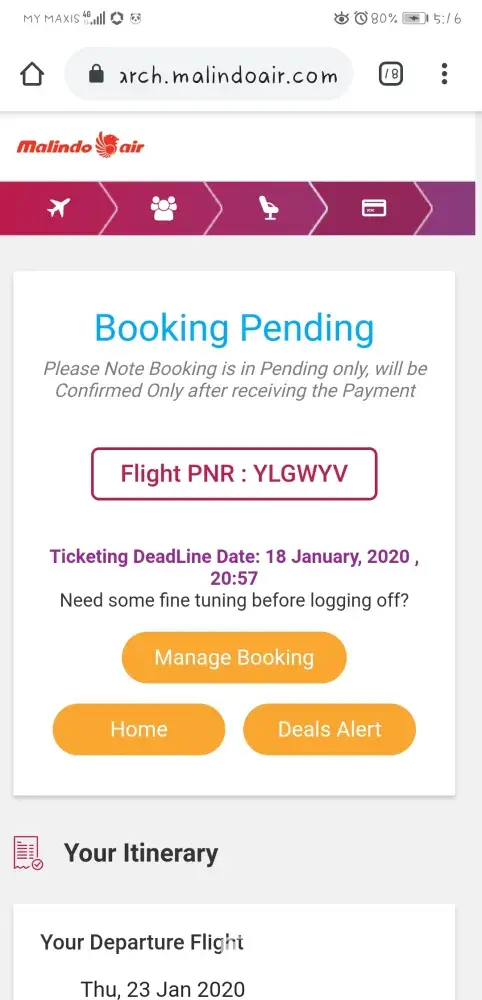This screenshot has width=482, height=1000.
Task: Tap the browser home icon
Action: click(x=32, y=75)
